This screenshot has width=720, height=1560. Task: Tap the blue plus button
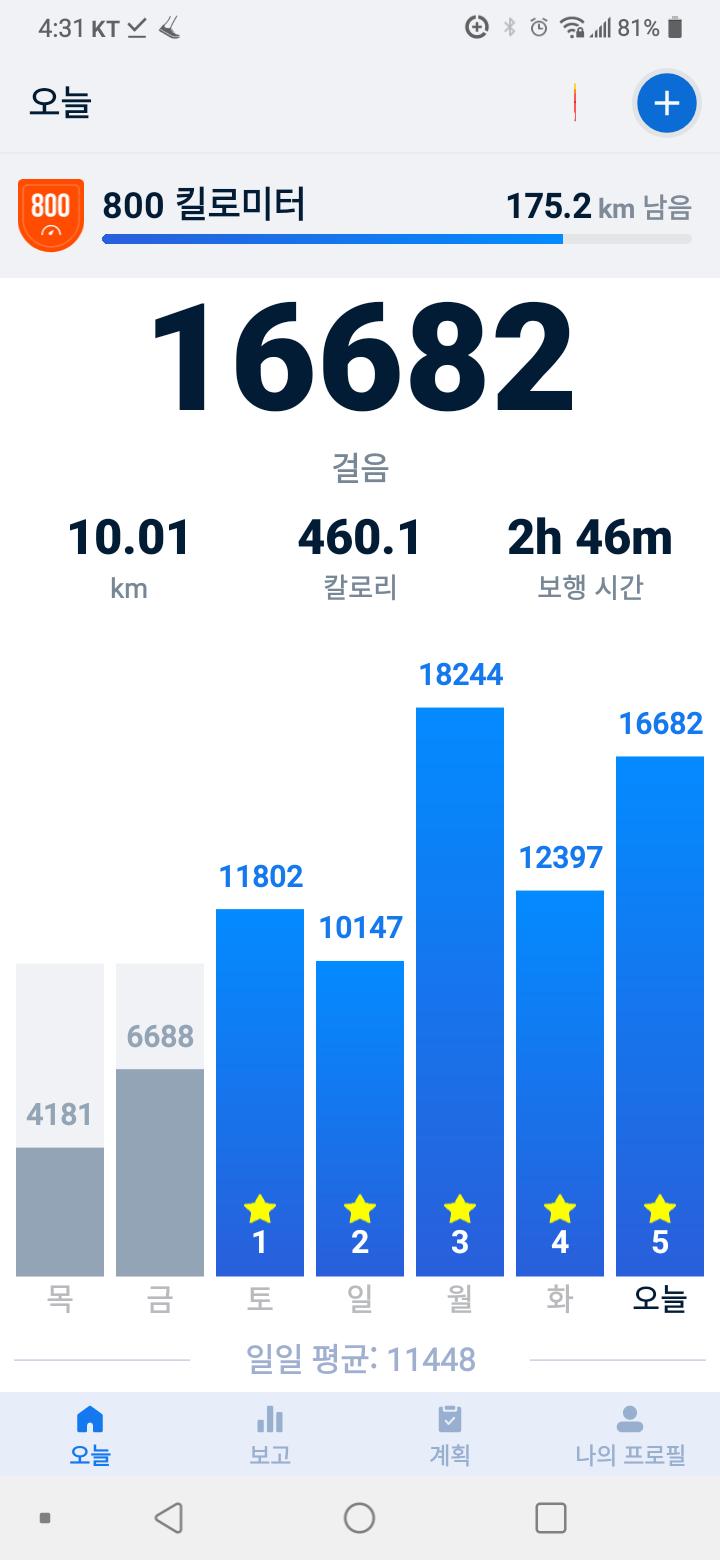(666, 103)
